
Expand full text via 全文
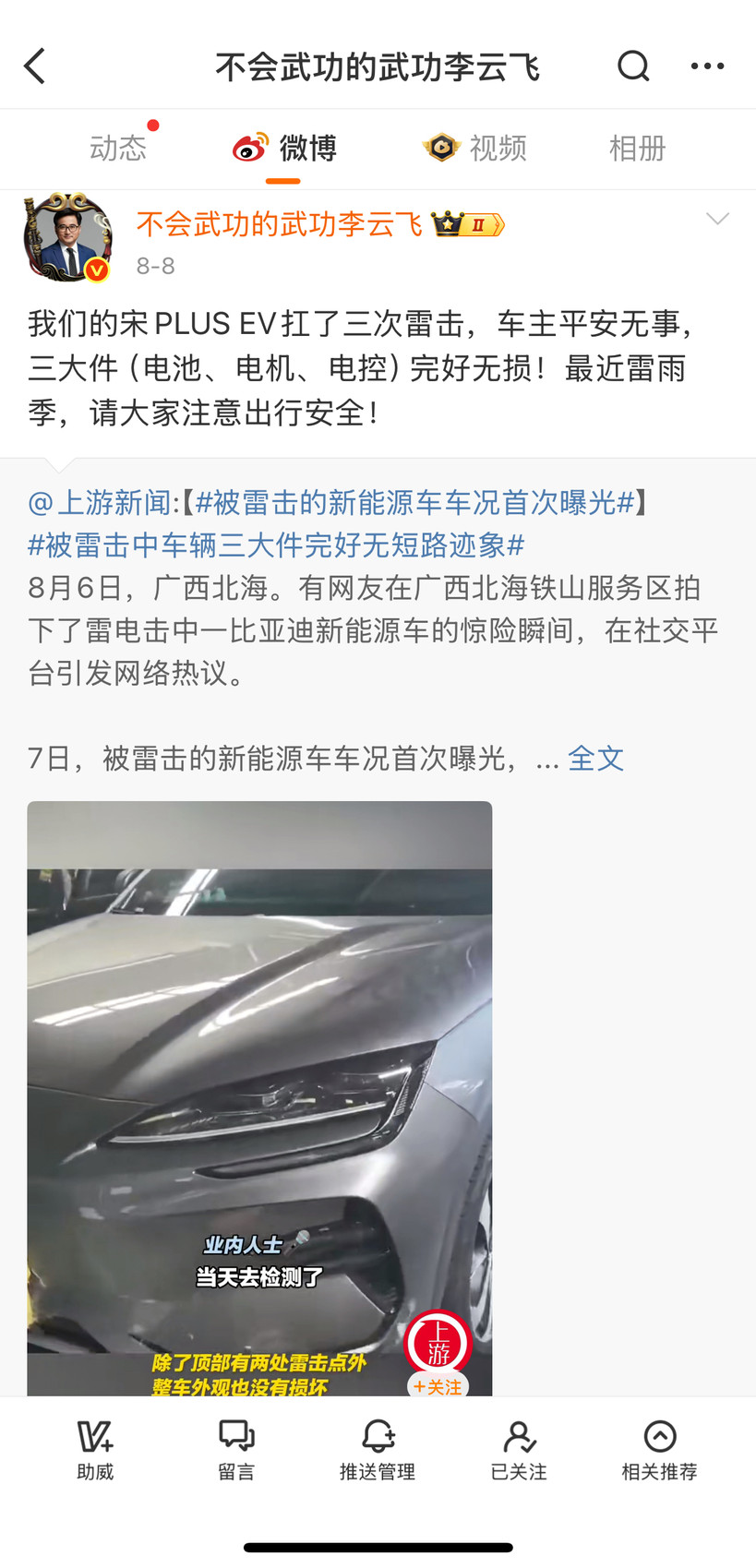(x=595, y=759)
